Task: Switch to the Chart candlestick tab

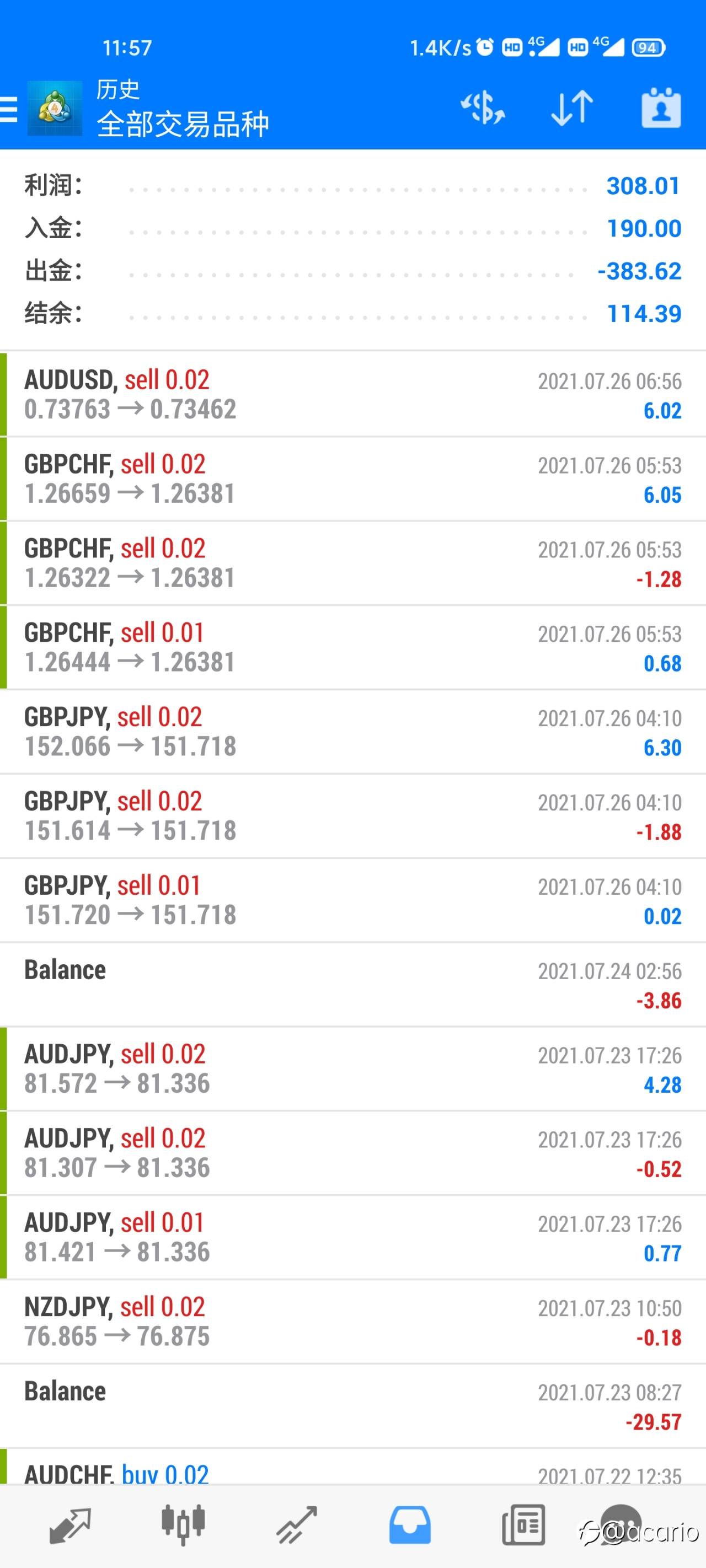Action: click(x=183, y=1525)
